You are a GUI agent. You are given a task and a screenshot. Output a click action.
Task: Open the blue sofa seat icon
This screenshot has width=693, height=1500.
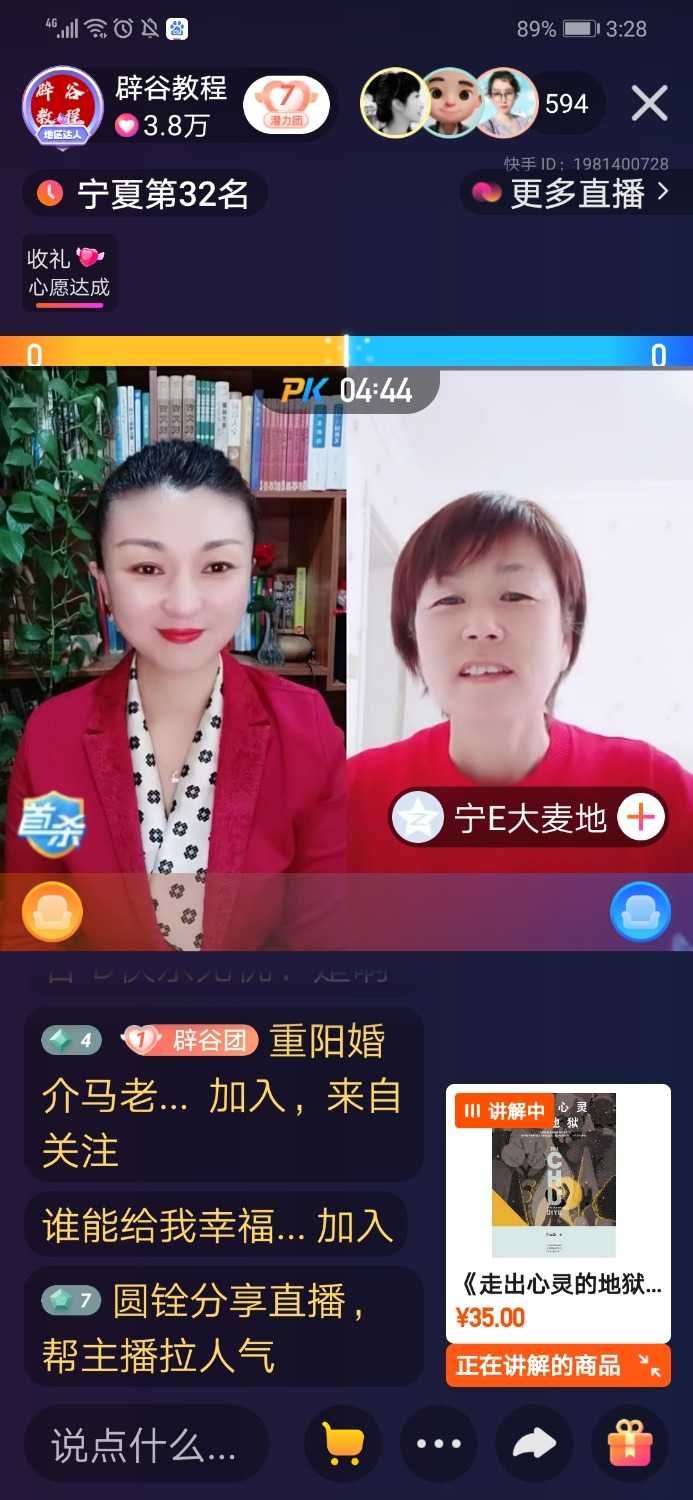pyautogui.click(x=640, y=912)
